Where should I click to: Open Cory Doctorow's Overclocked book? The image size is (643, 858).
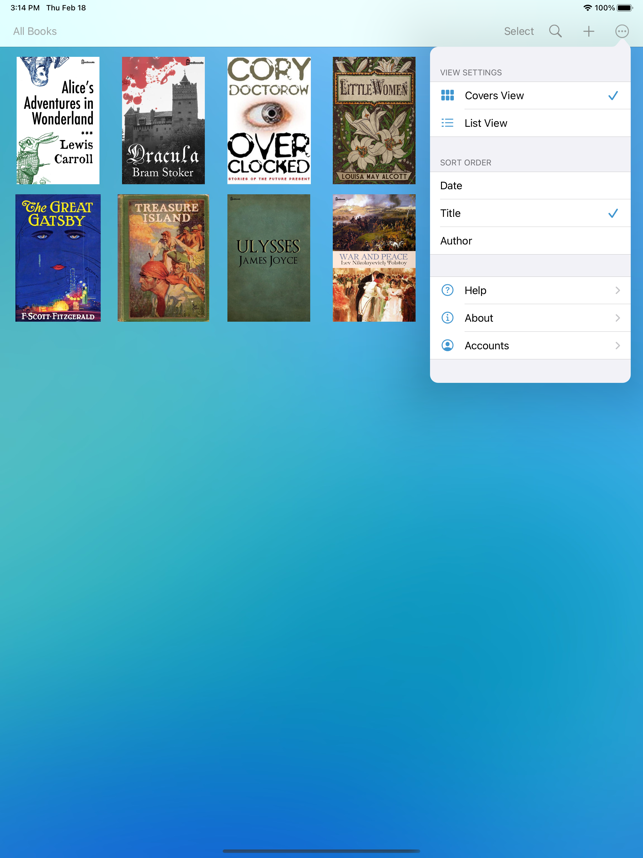point(269,120)
